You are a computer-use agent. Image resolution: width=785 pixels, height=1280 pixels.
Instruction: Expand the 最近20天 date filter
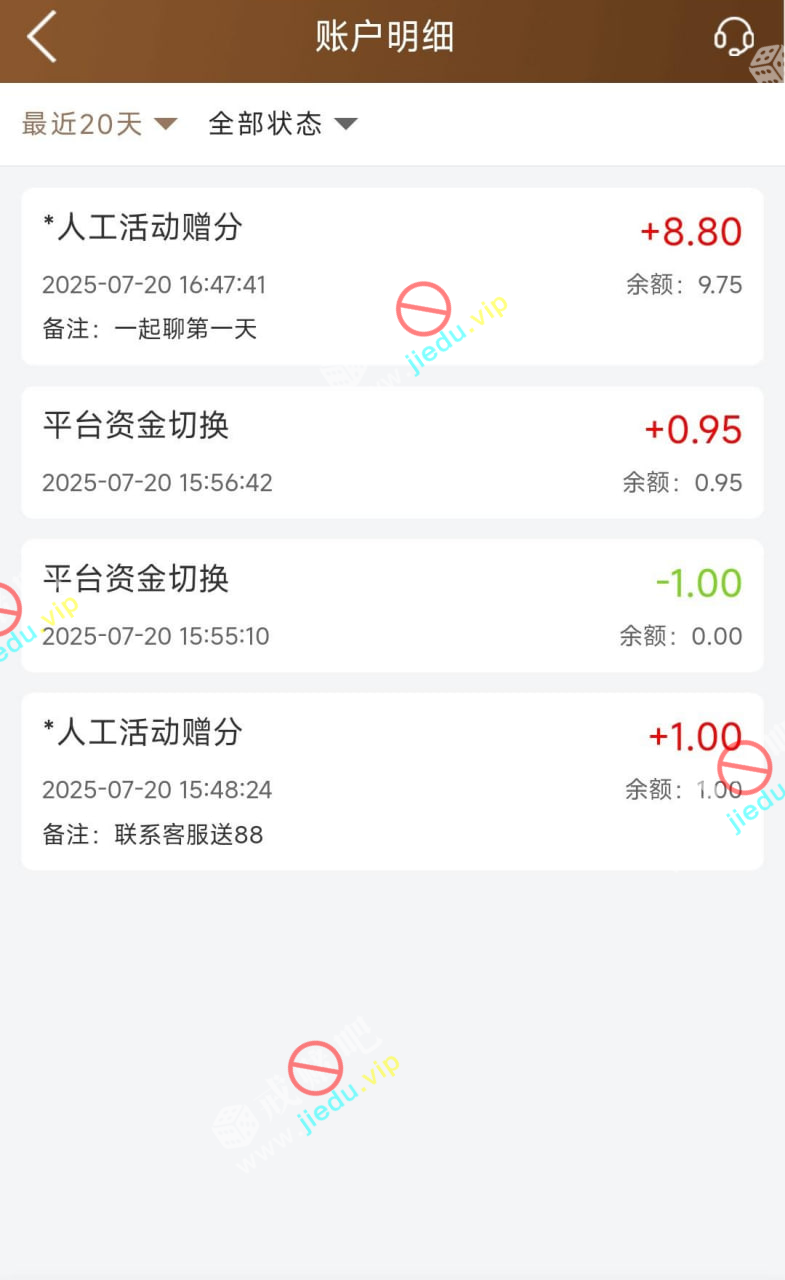[99, 124]
